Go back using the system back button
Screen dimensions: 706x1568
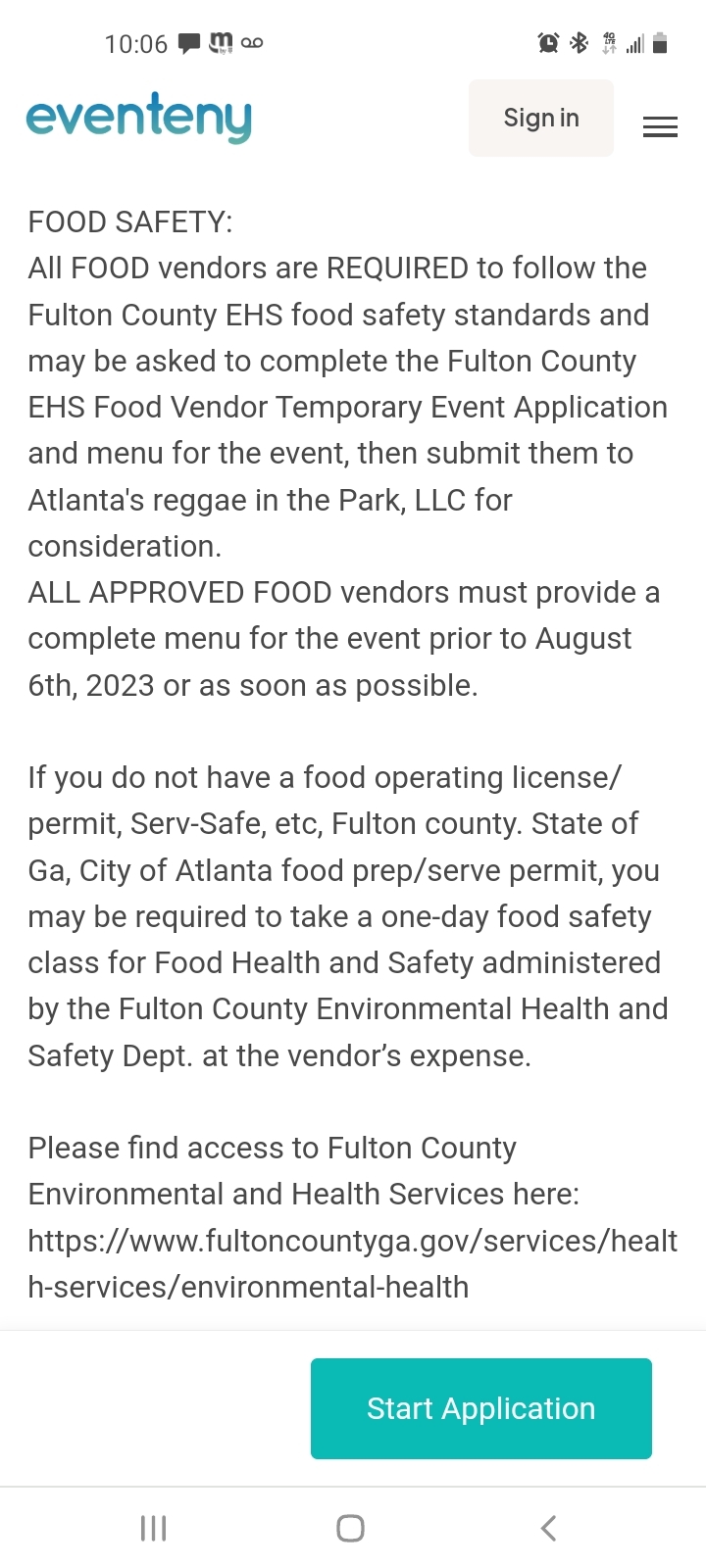549,1528
